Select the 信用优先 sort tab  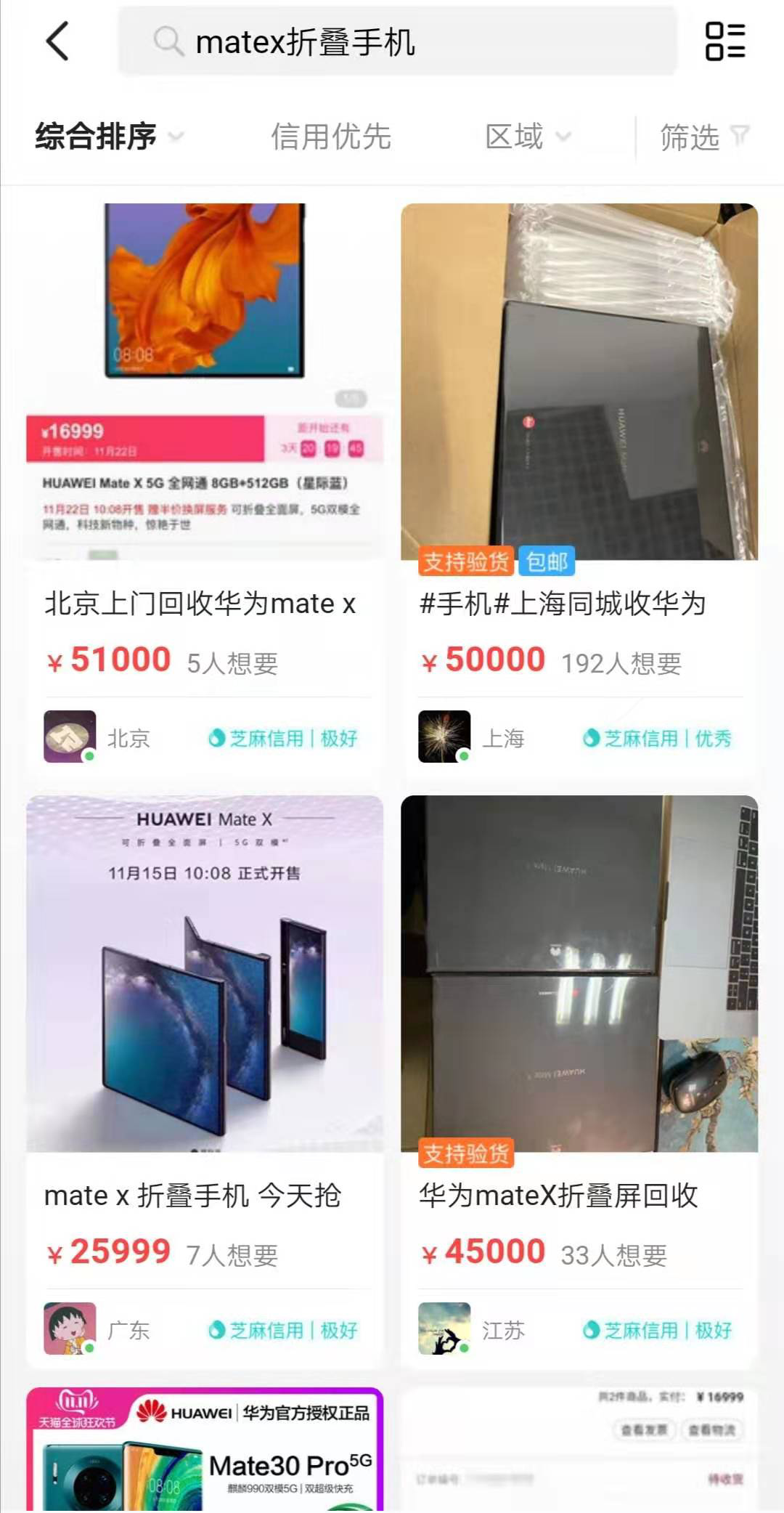point(331,137)
